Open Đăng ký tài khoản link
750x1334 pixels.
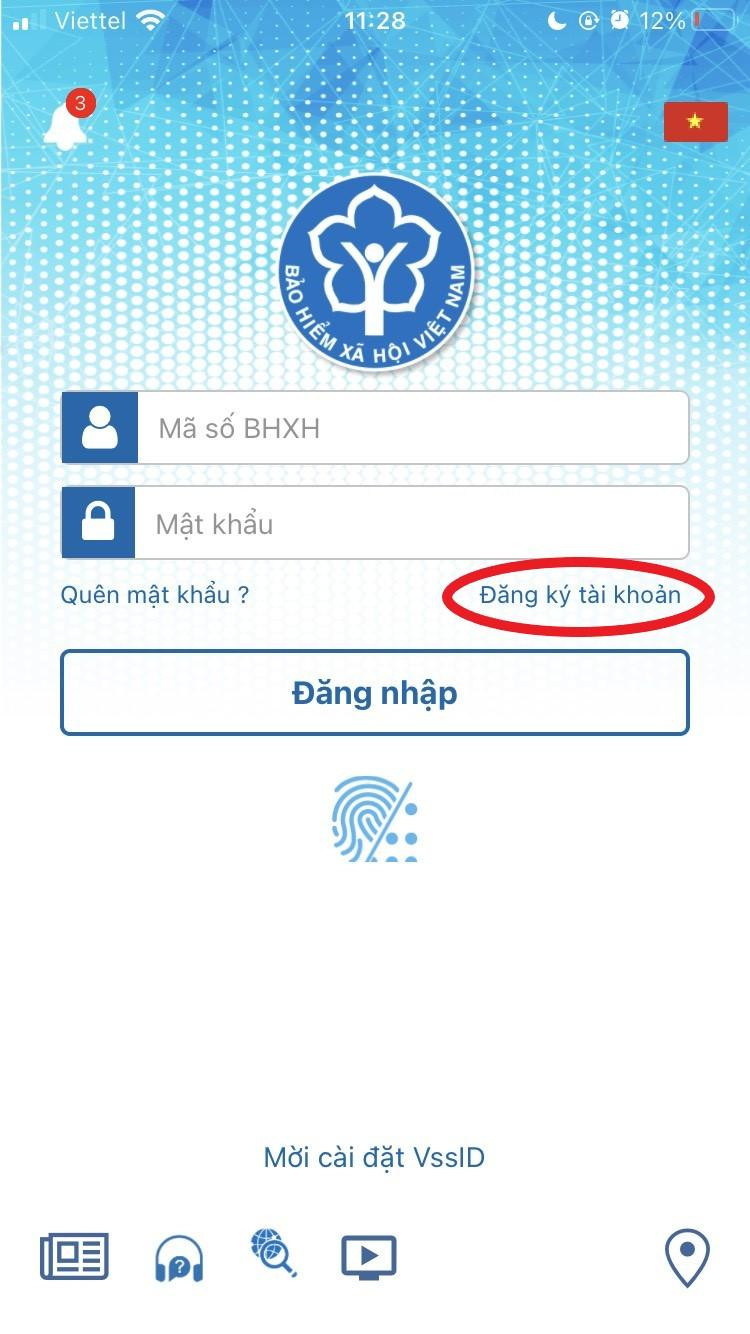point(580,595)
